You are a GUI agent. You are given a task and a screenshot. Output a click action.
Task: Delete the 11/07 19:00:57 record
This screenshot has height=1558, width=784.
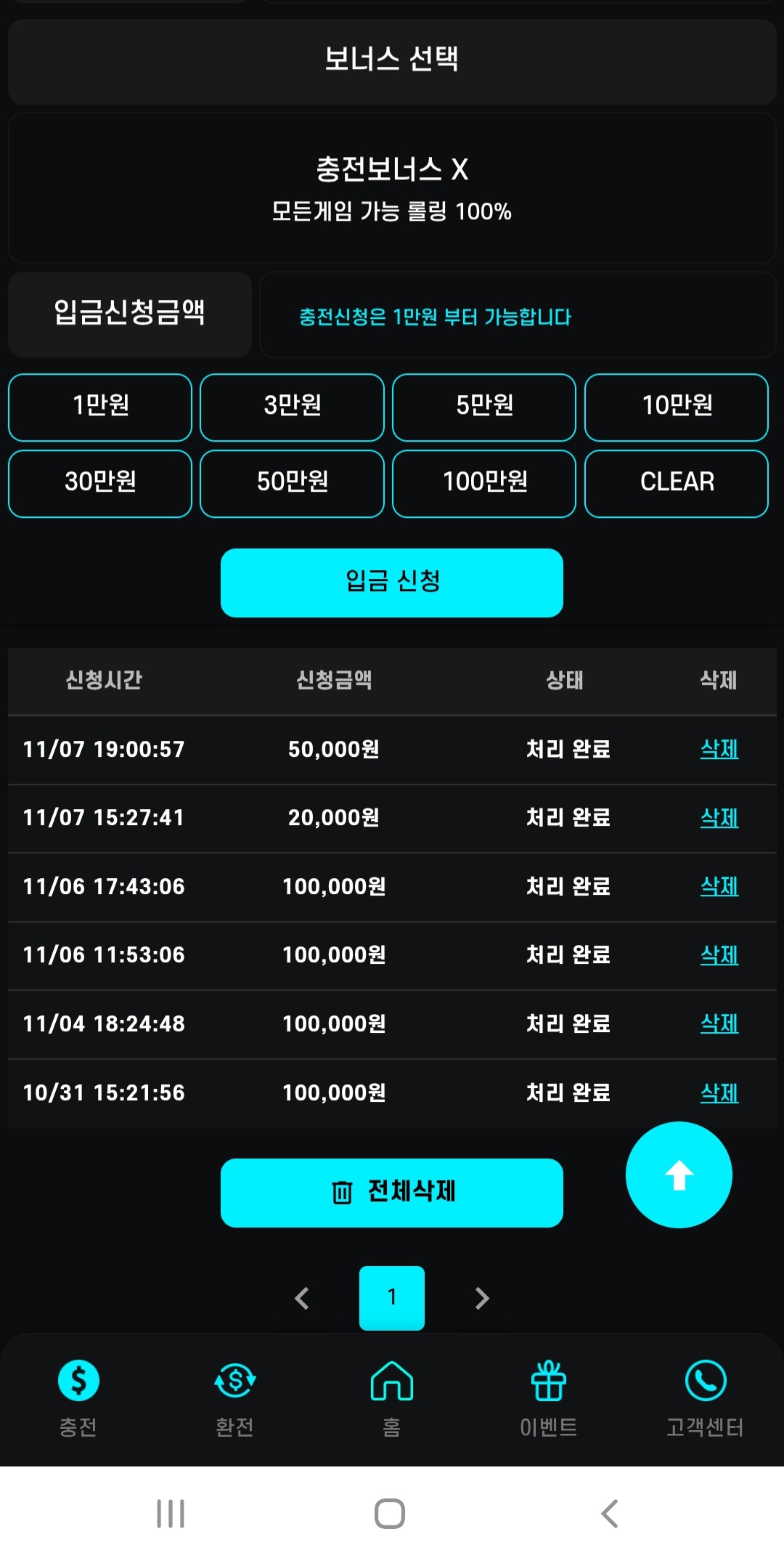(x=719, y=749)
